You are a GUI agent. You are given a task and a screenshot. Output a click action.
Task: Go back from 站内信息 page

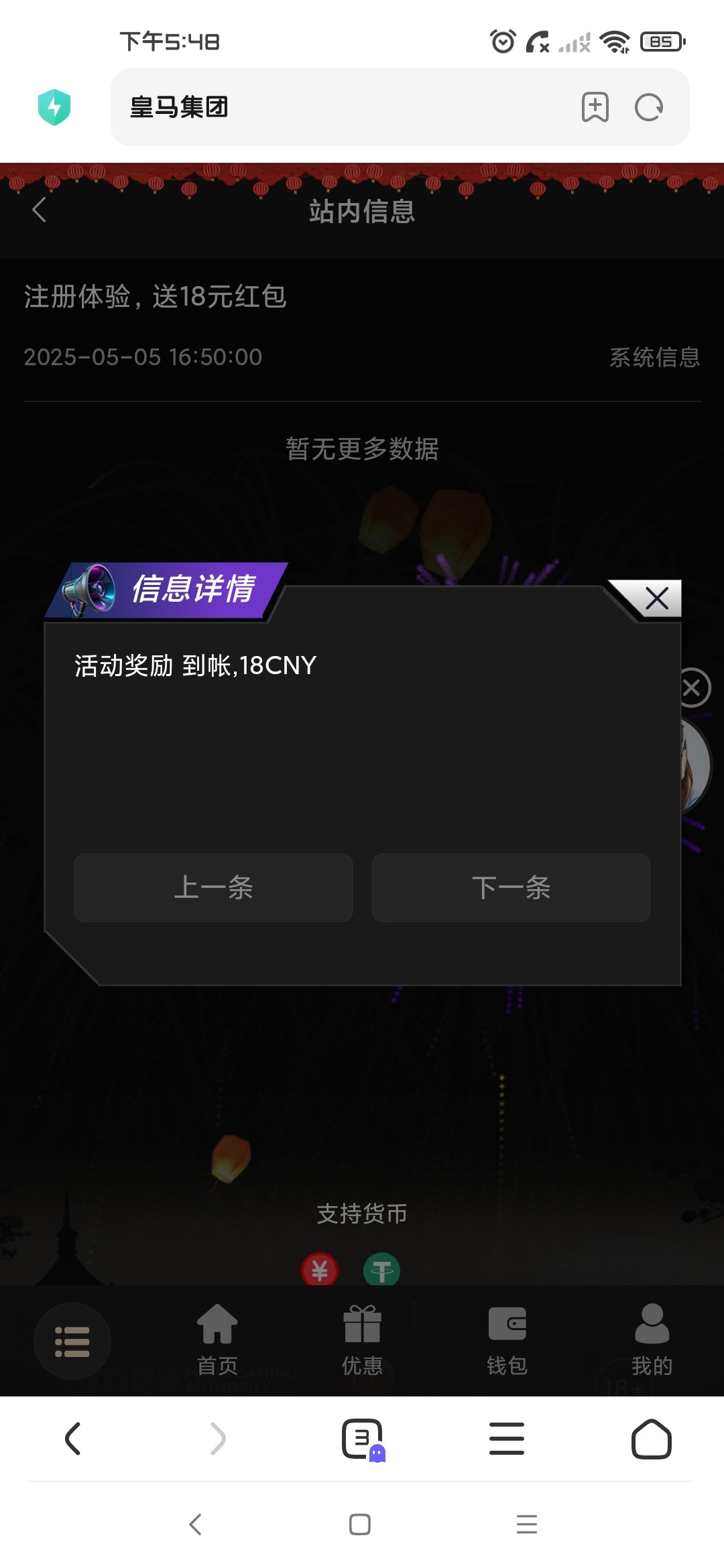40,210
